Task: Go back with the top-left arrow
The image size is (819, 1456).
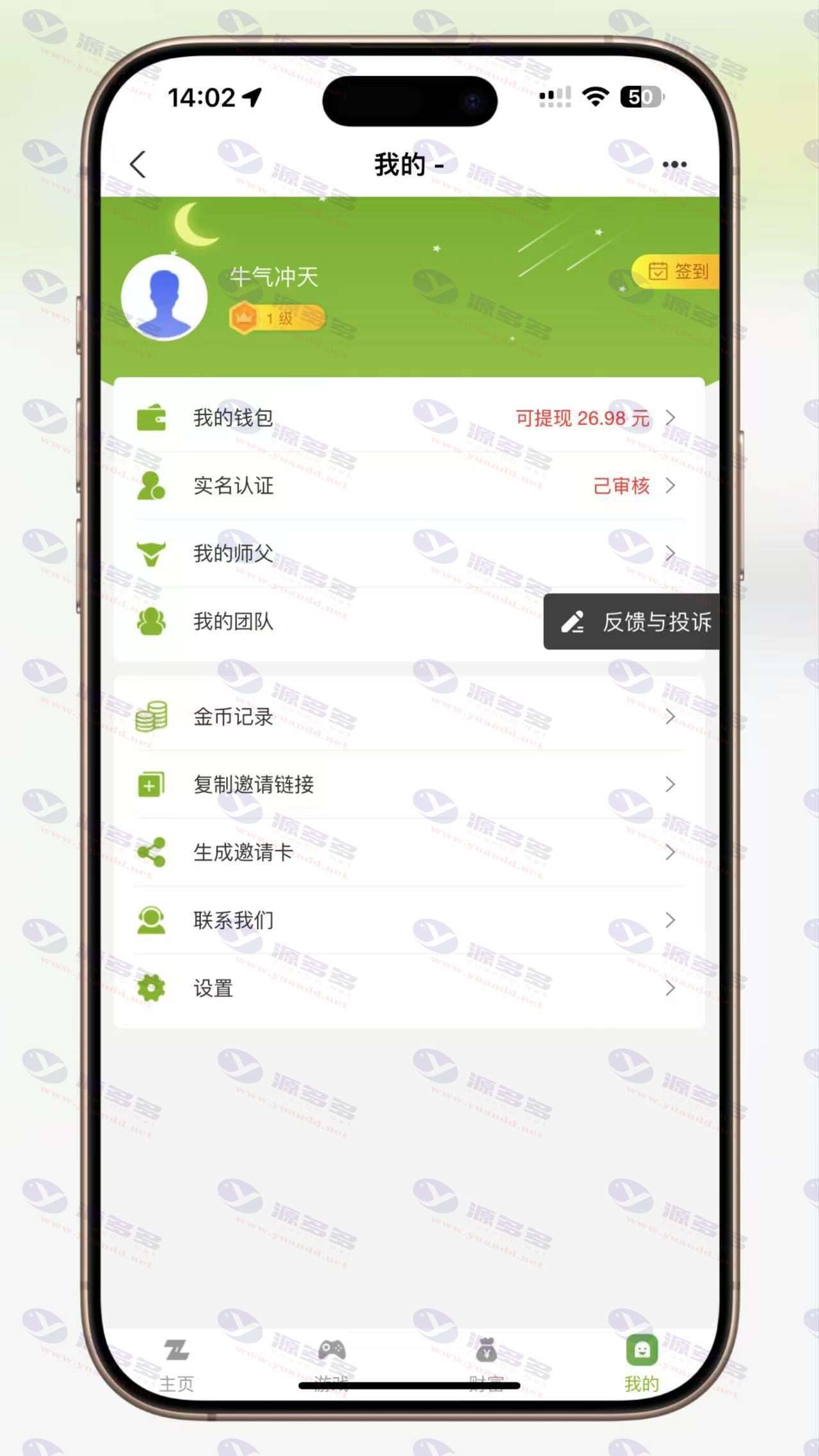Action: tap(138, 164)
